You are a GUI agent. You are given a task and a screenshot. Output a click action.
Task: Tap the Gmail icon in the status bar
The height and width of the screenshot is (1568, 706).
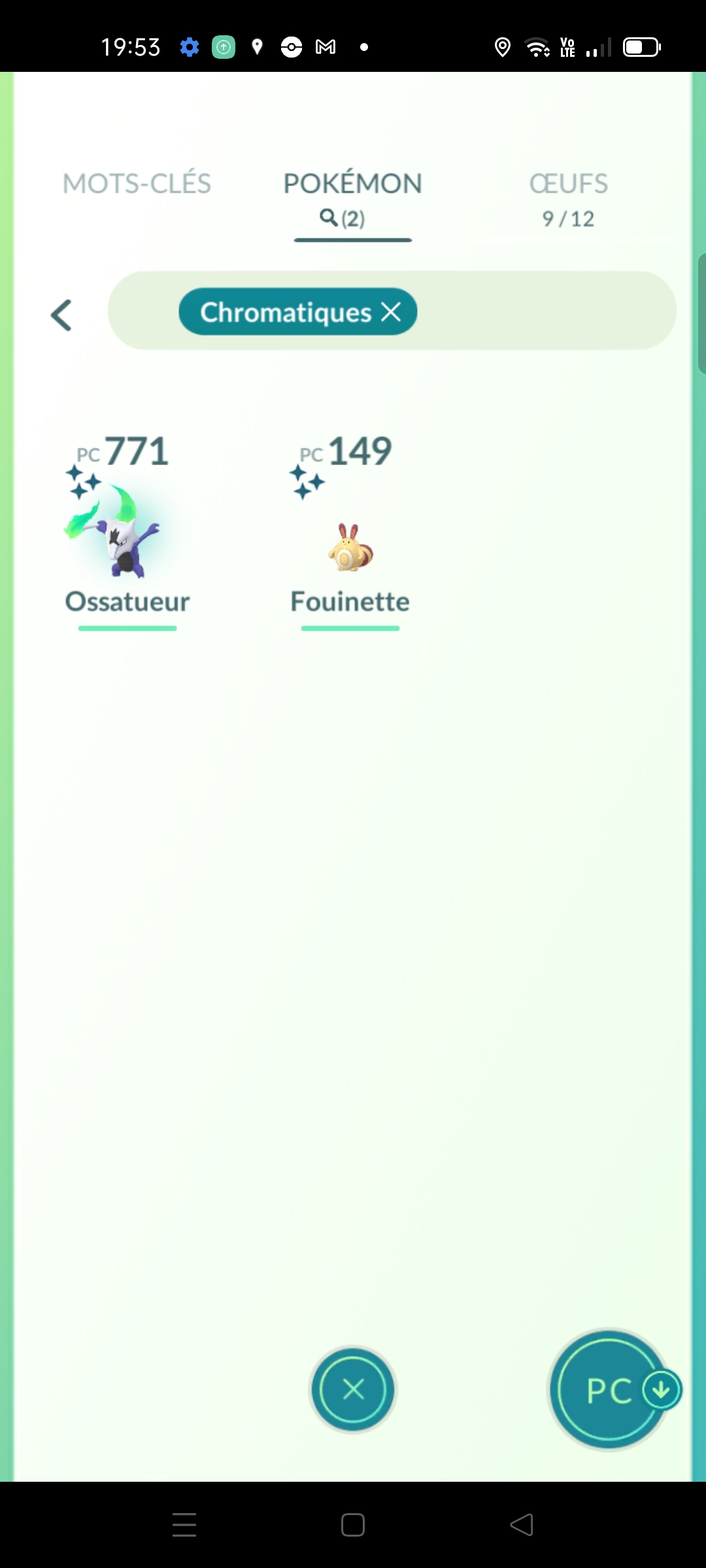pos(325,46)
